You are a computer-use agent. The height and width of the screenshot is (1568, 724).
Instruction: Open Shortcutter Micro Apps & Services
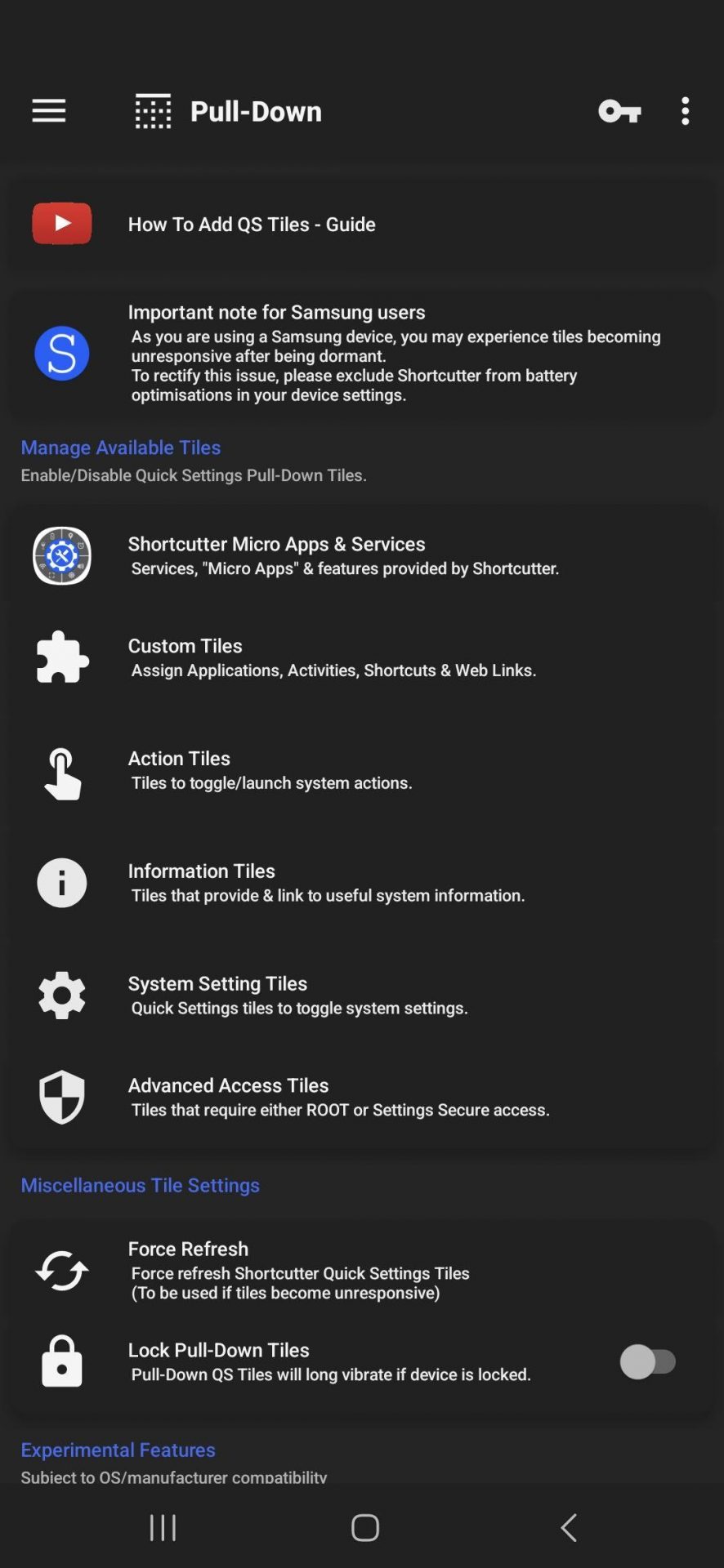(x=360, y=555)
